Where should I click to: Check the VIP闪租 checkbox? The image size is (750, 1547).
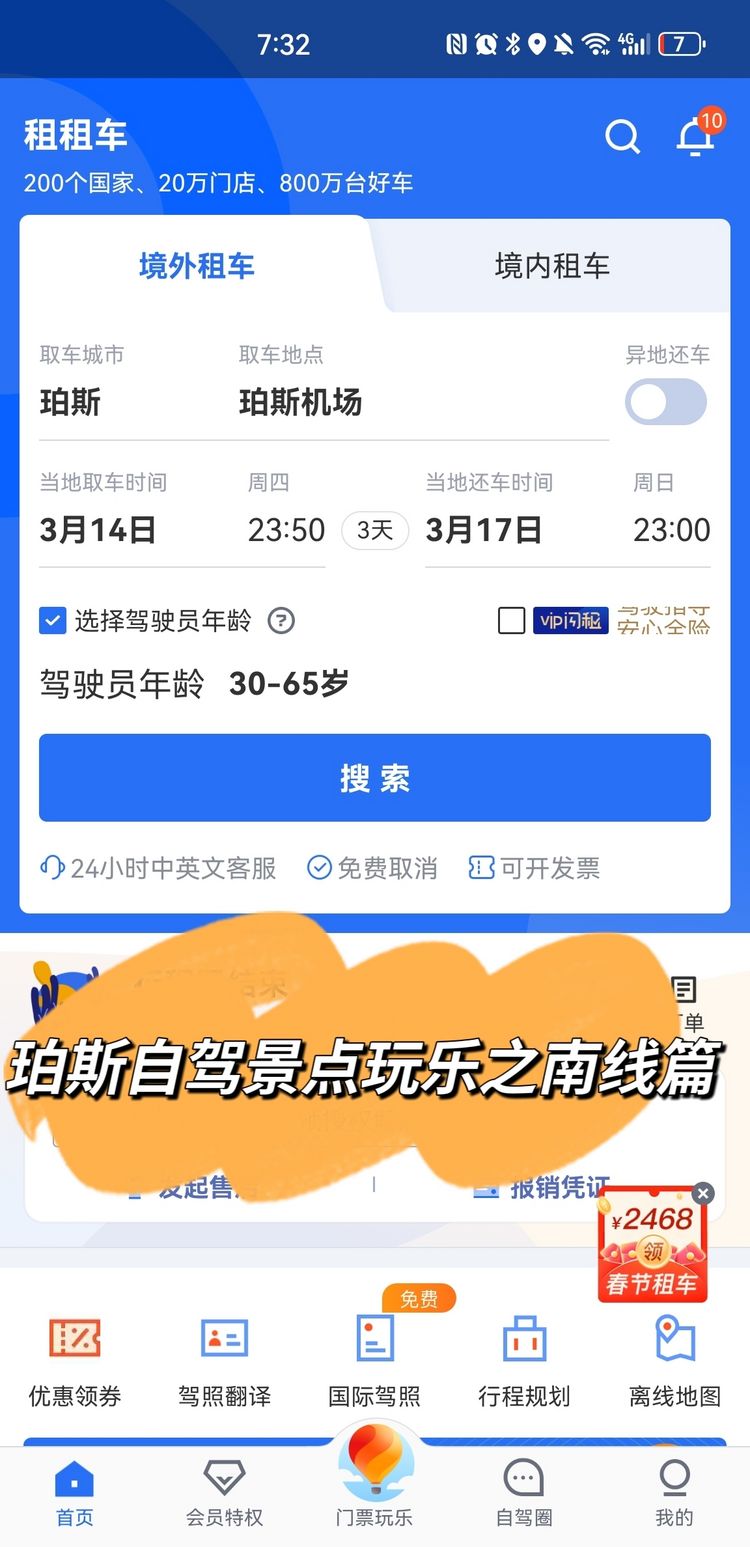click(x=511, y=621)
